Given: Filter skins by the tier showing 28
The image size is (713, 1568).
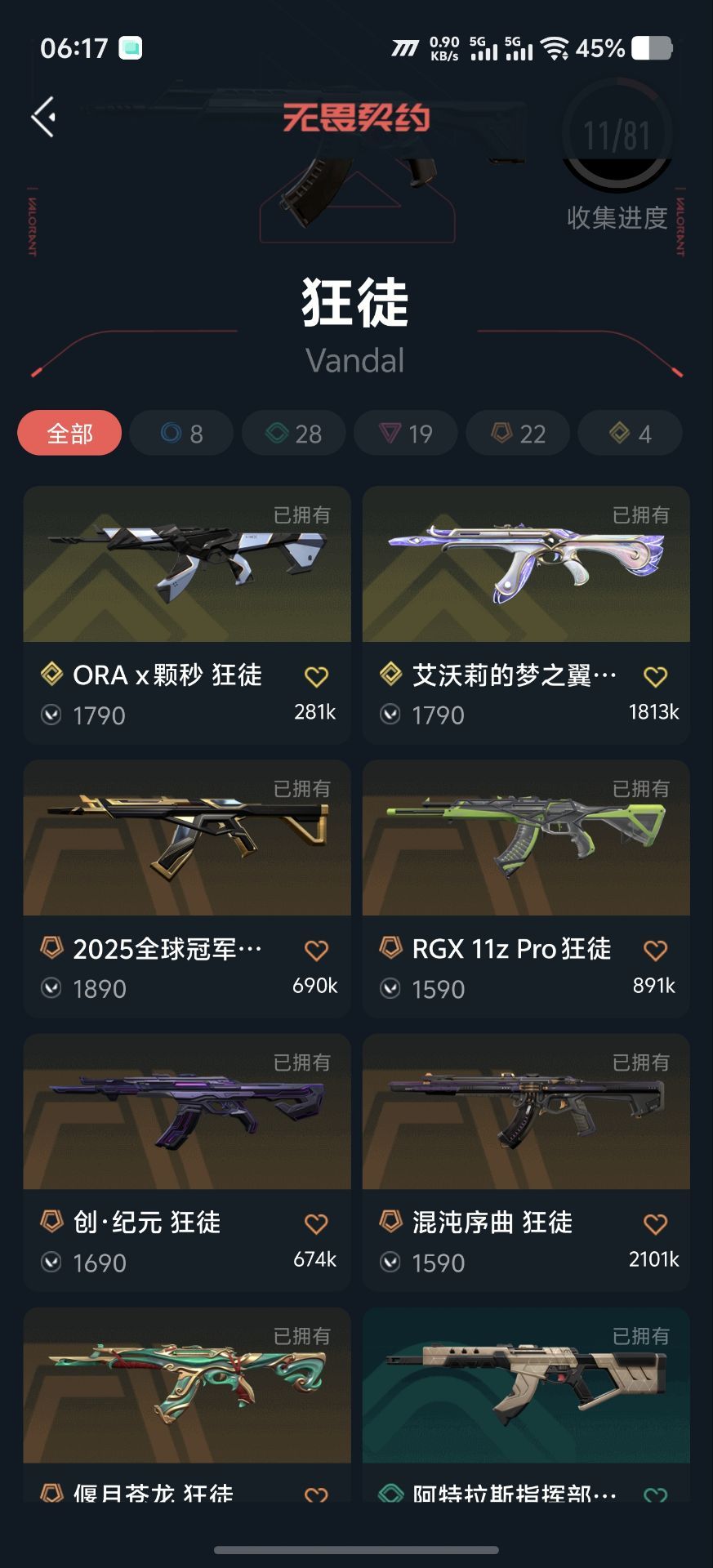Looking at the screenshot, I should 293,433.
